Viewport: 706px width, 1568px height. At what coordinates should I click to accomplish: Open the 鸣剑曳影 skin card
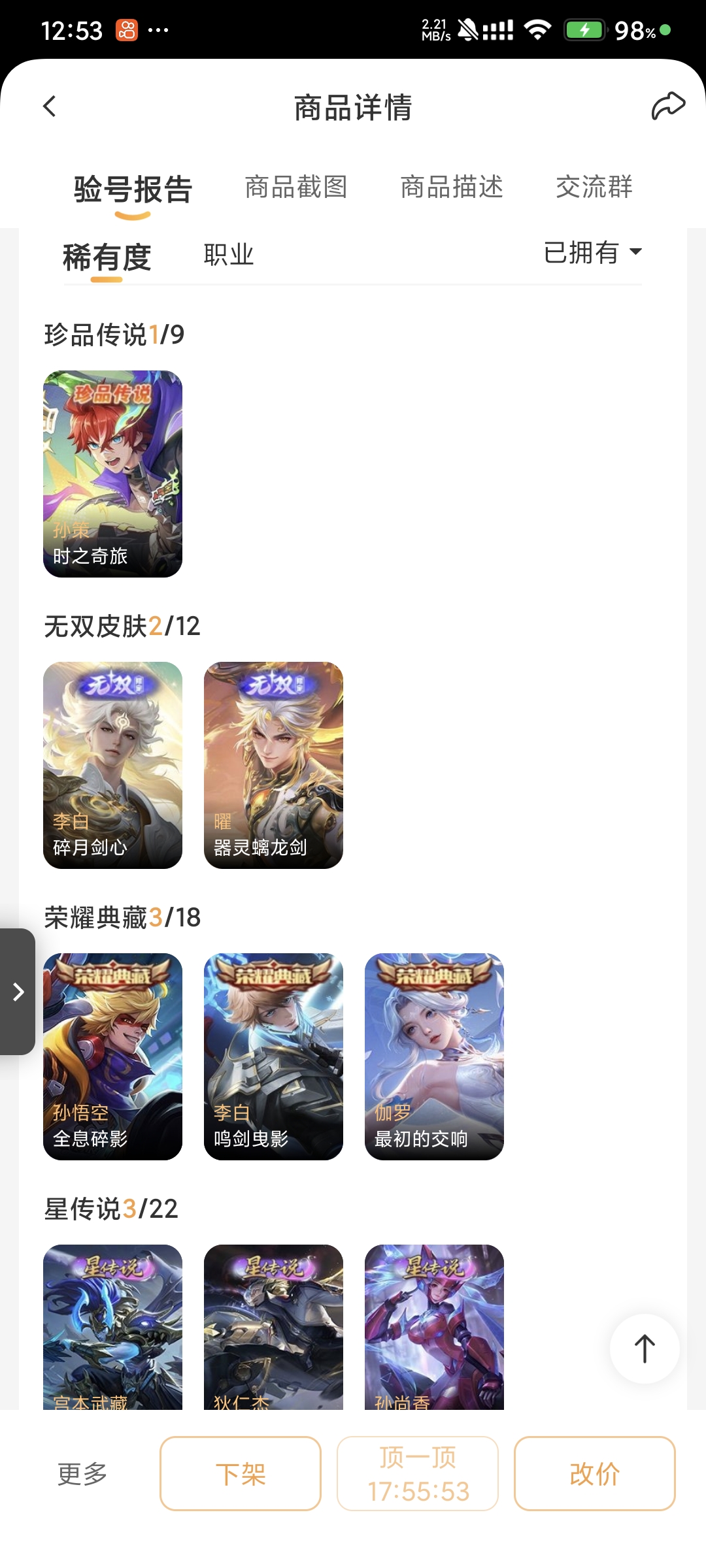(x=273, y=1056)
